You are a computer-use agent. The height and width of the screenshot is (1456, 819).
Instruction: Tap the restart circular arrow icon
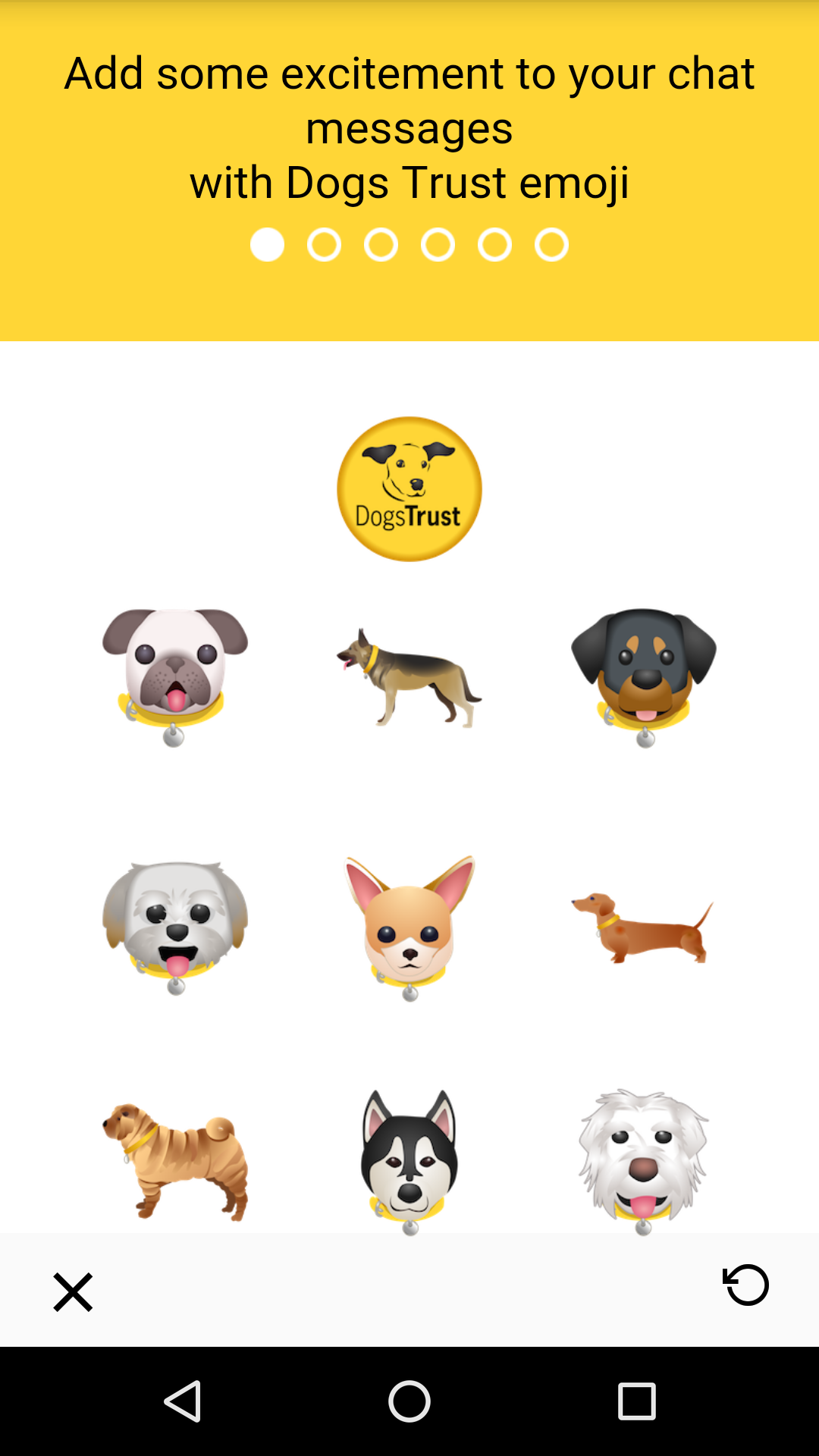746,1285
